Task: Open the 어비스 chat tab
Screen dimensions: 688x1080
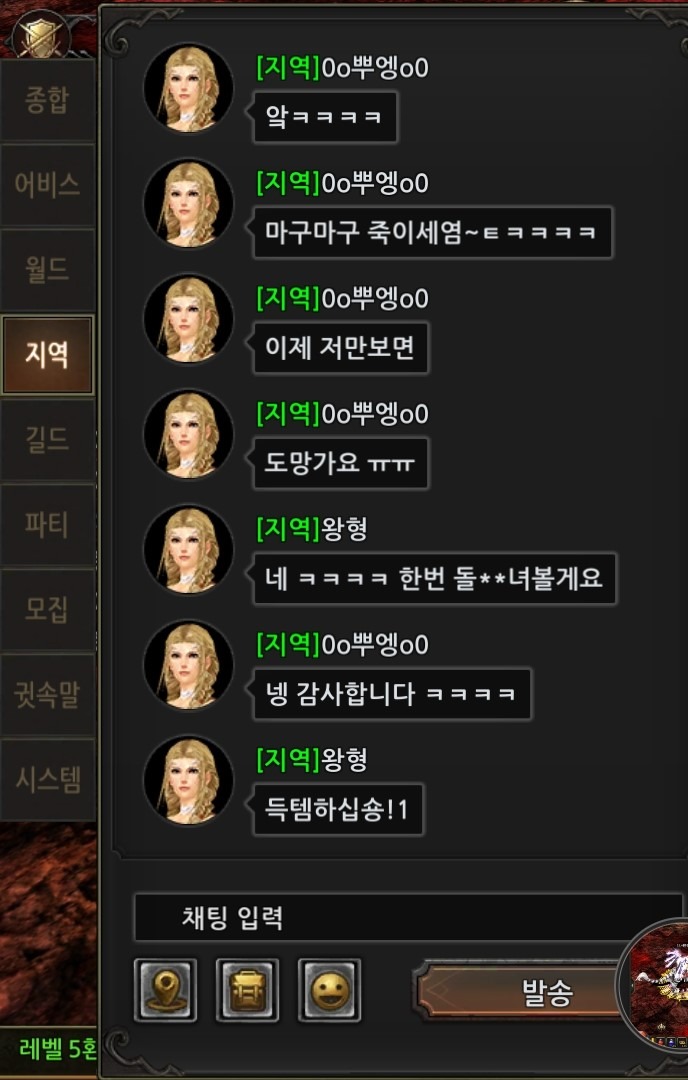Action: [x=48, y=185]
